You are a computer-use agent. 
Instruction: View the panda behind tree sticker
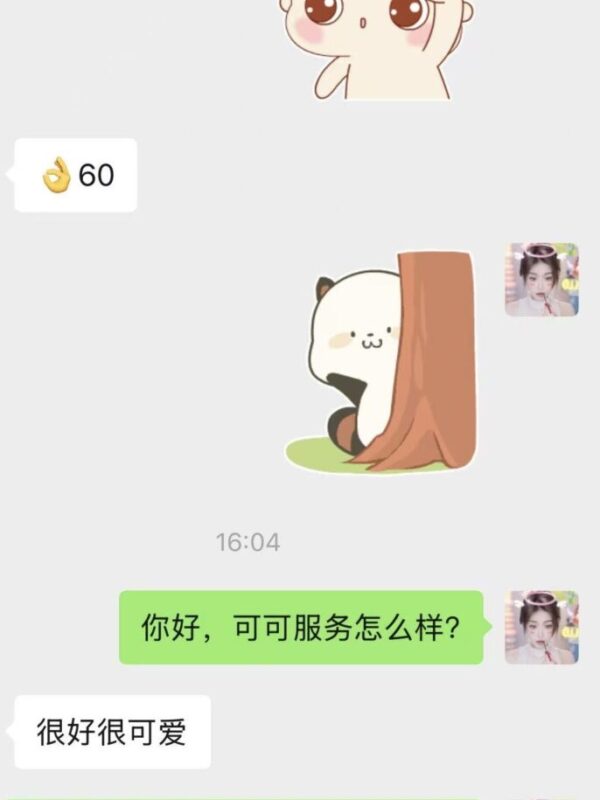[385, 360]
